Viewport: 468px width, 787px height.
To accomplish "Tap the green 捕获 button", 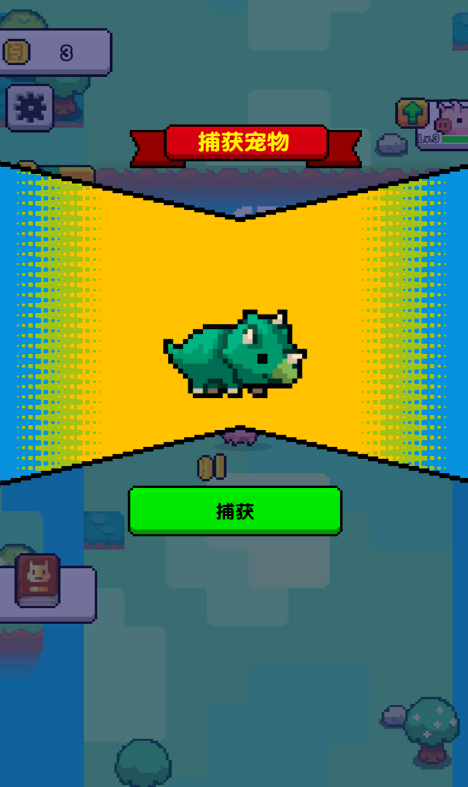I will pyautogui.click(x=235, y=511).
